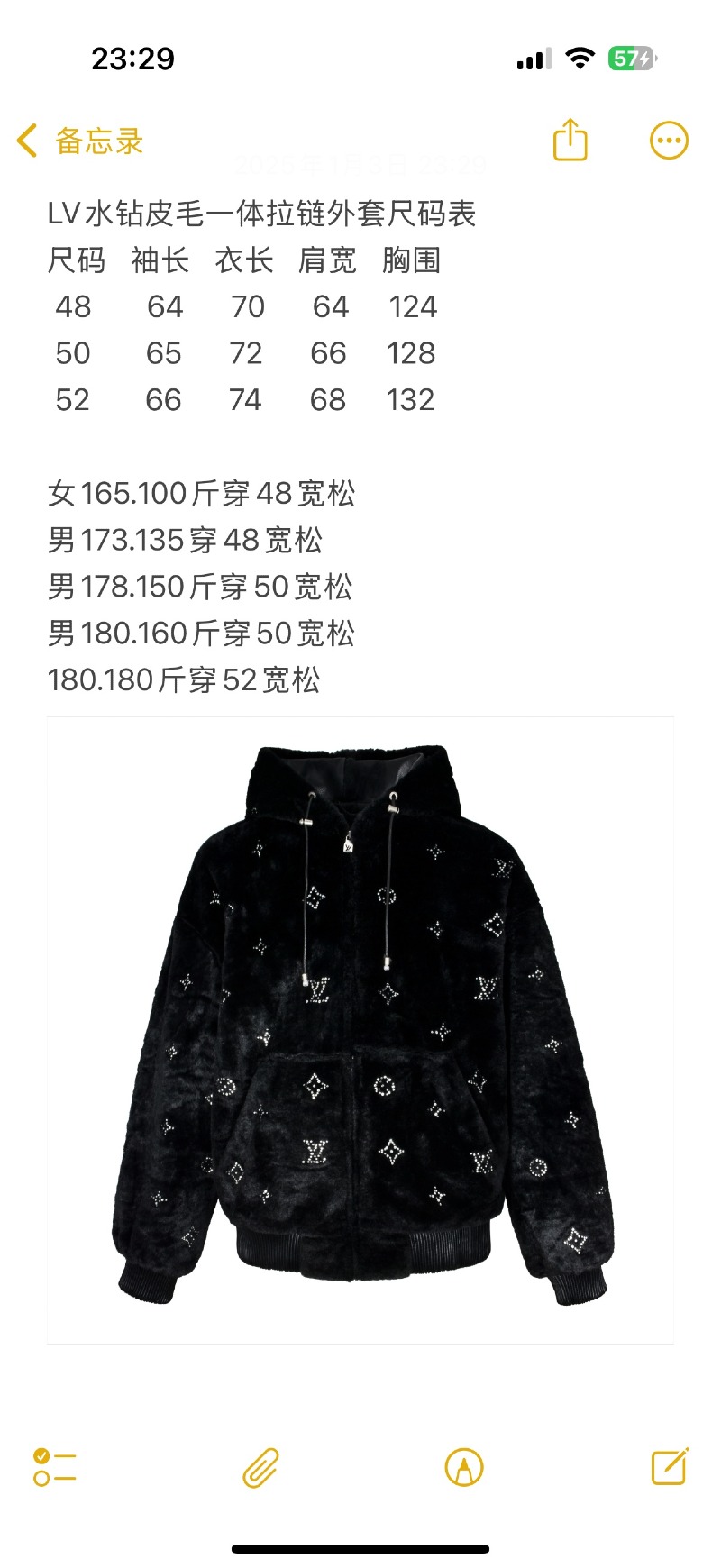Add a checklist to the note
Viewport: 721px width, 1568px height.
(x=55, y=1466)
